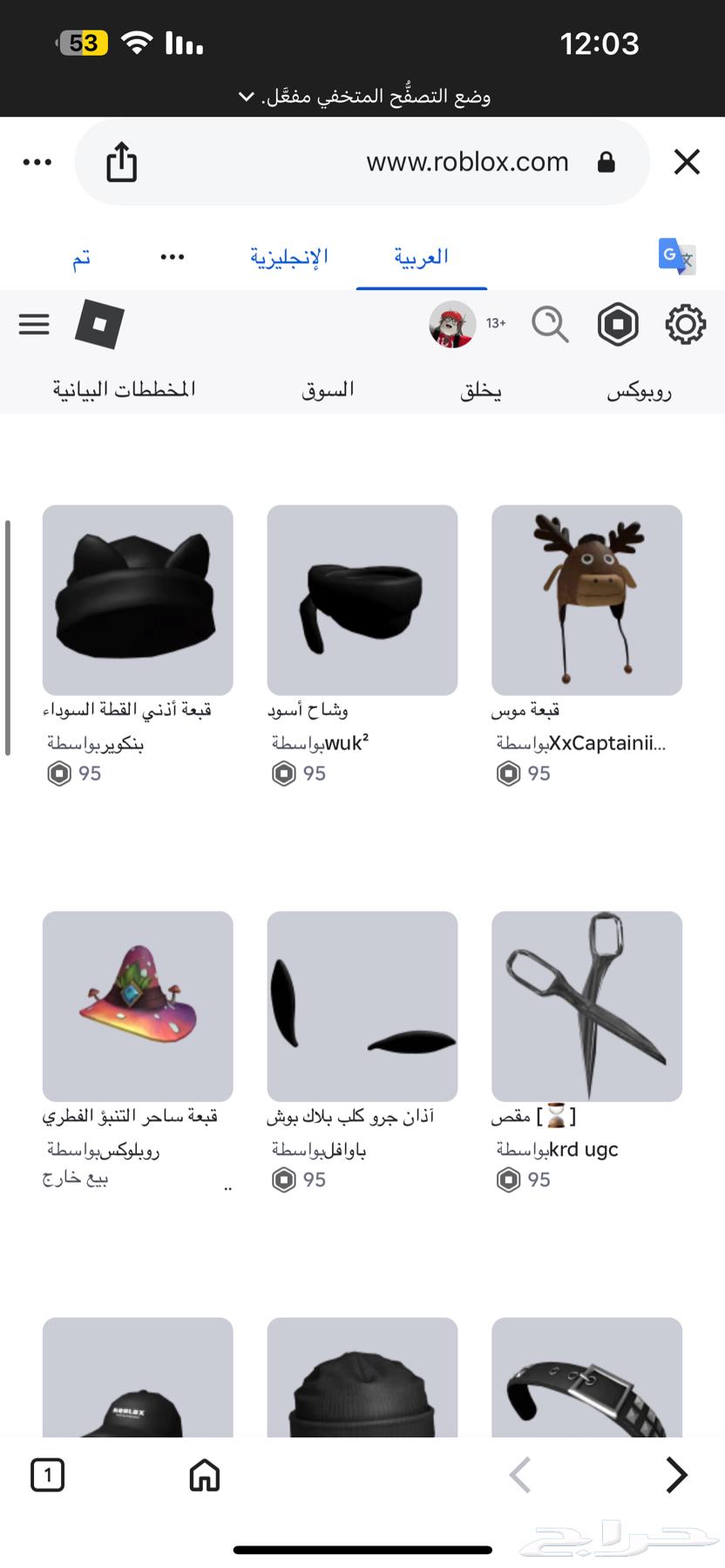
Task: Open the Robux balance icon
Action: [618, 323]
